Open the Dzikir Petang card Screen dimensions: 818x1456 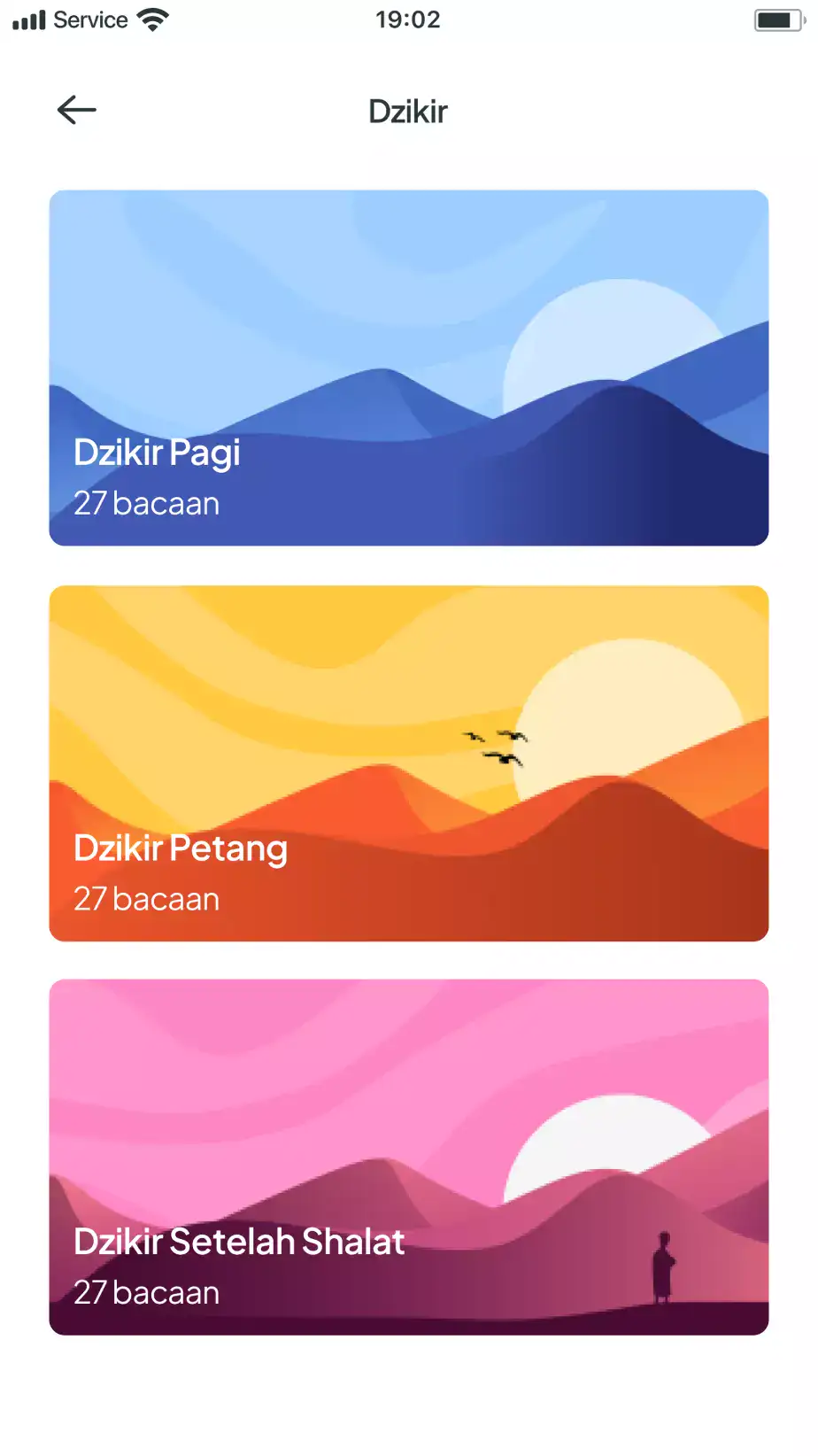pyautogui.click(x=408, y=763)
